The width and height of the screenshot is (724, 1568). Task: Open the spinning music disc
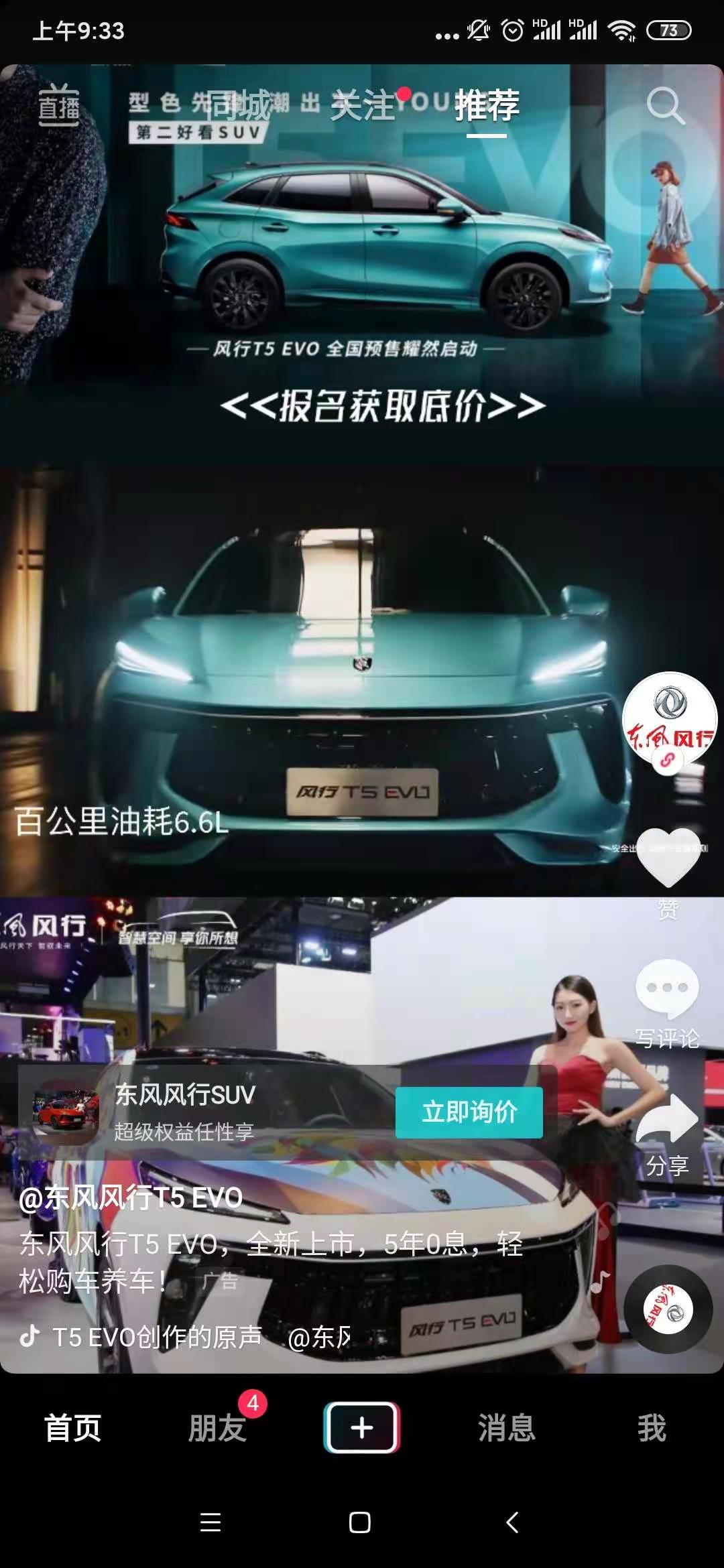(668, 1309)
